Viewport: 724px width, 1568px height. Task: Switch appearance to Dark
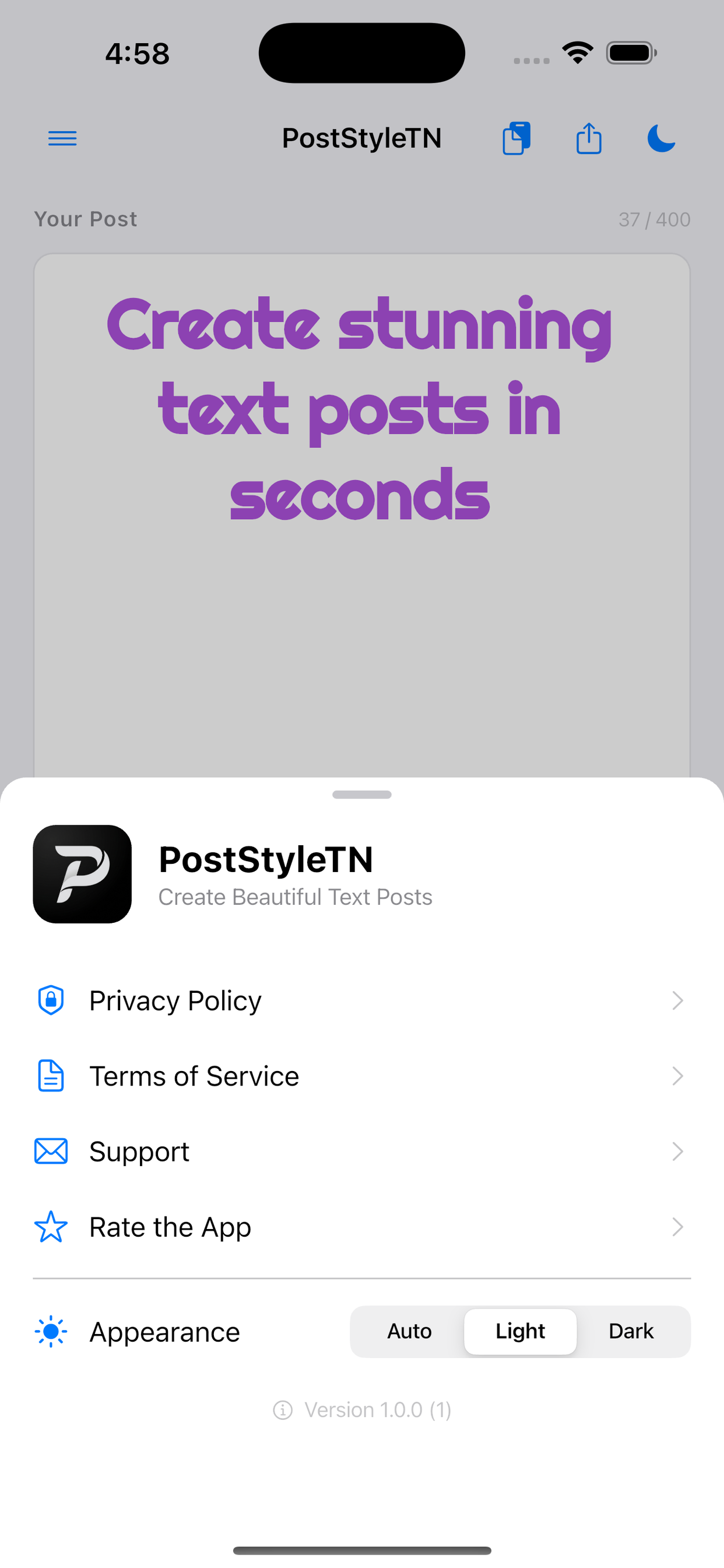tap(631, 1331)
